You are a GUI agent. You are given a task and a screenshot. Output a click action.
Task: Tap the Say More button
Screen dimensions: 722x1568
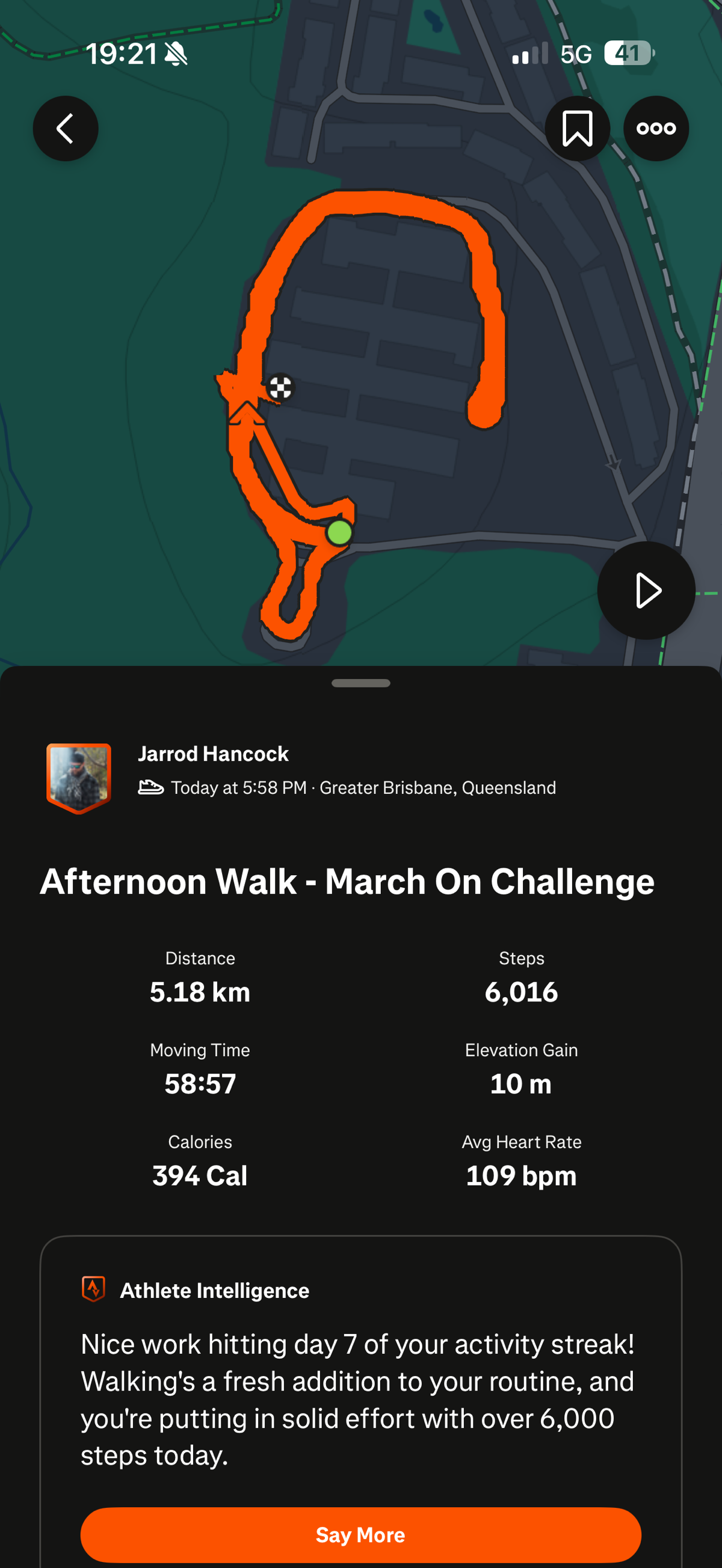point(360,1534)
